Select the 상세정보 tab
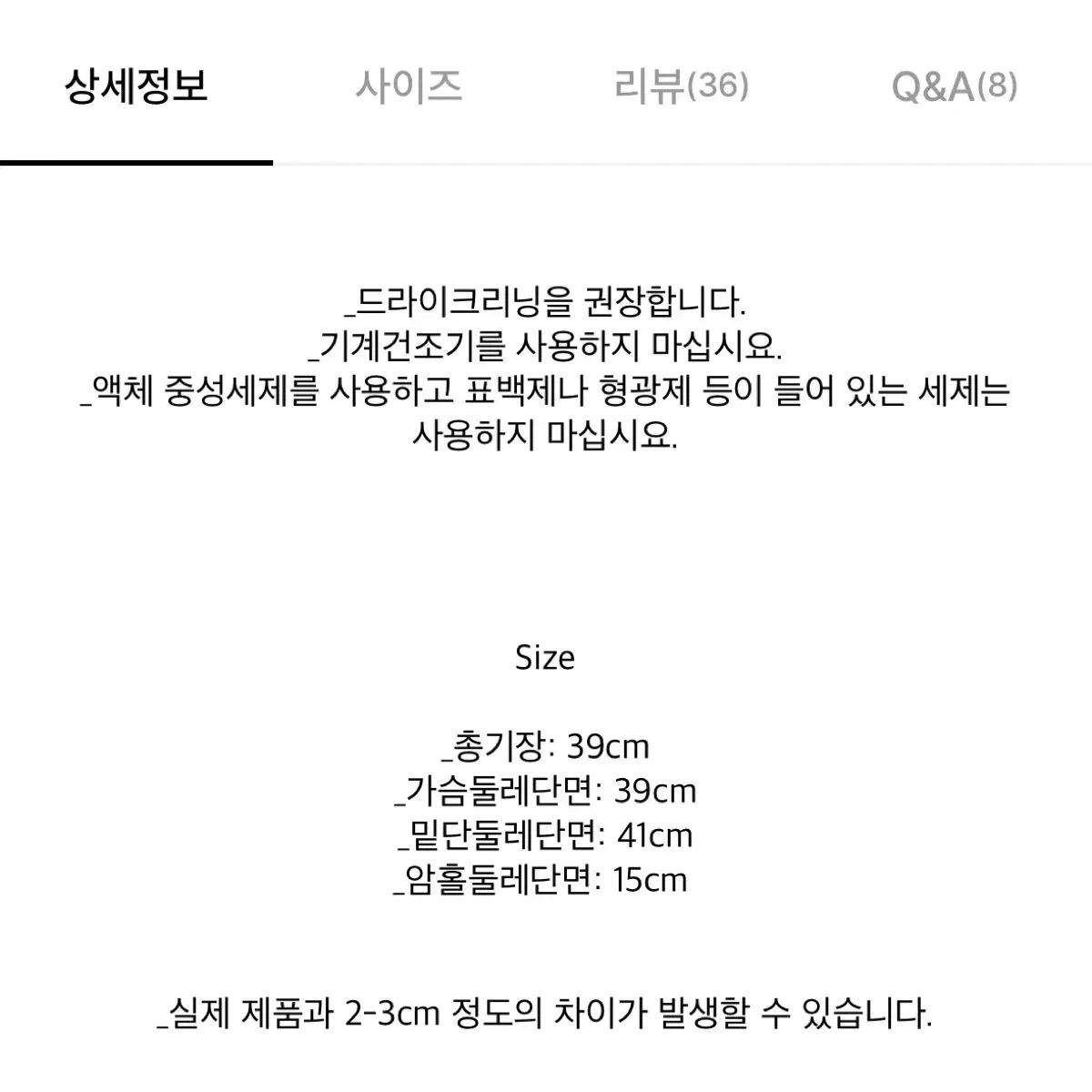The image size is (1092, 1092). pos(136,86)
